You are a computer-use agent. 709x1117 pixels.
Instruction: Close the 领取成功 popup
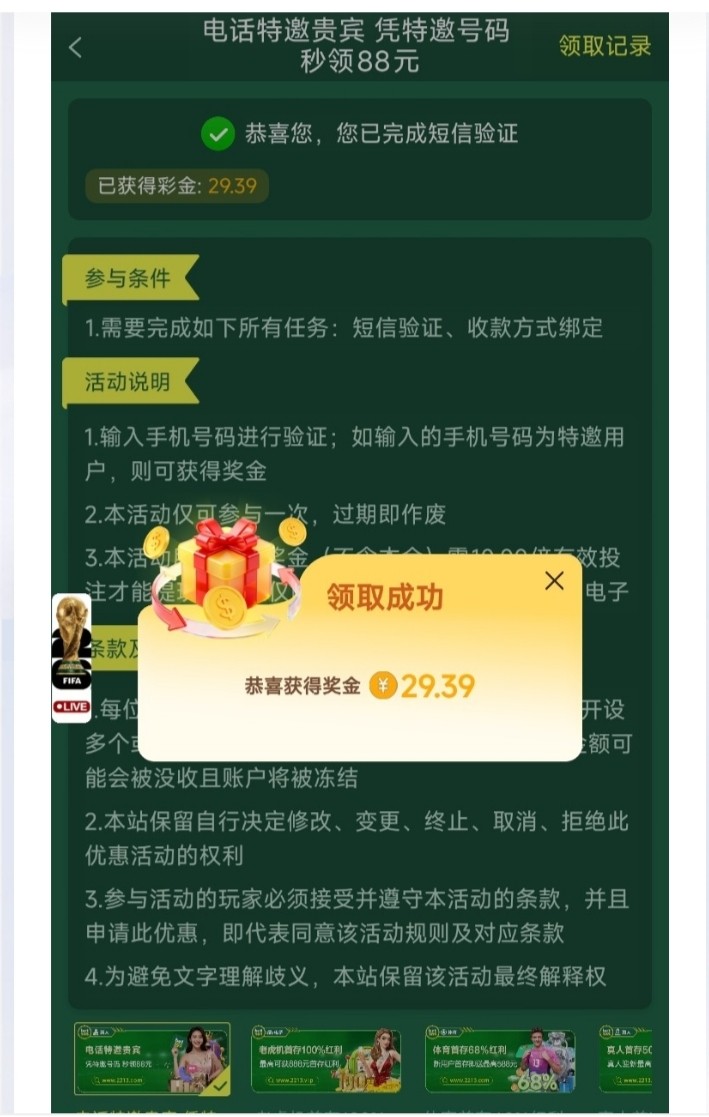554,581
